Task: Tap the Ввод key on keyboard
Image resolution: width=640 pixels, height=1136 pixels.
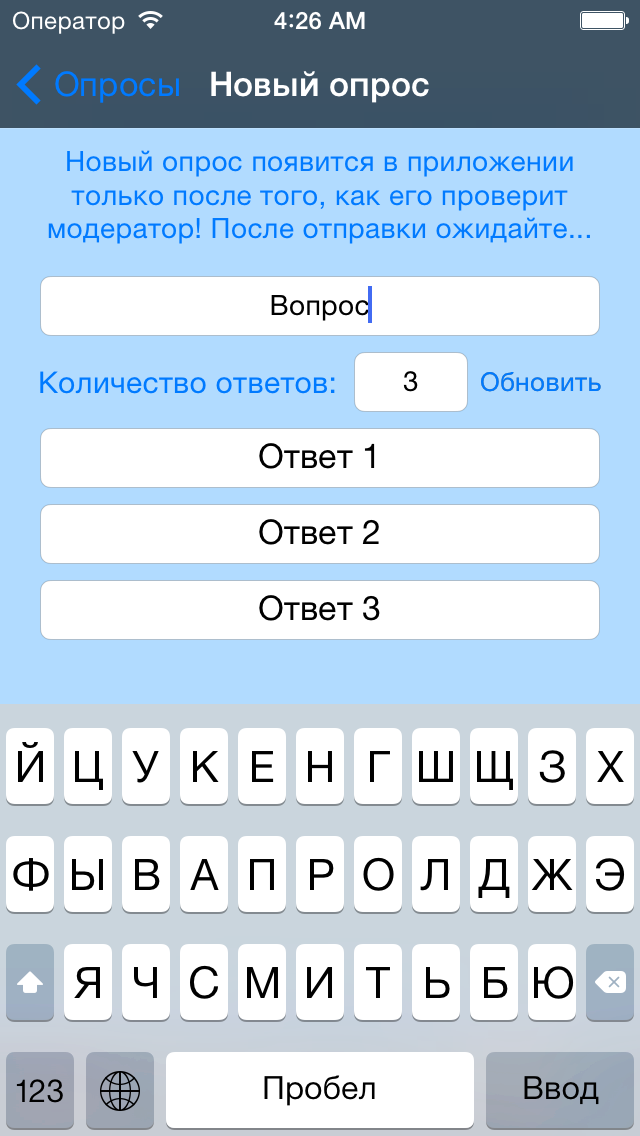Action: pyautogui.click(x=560, y=1089)
